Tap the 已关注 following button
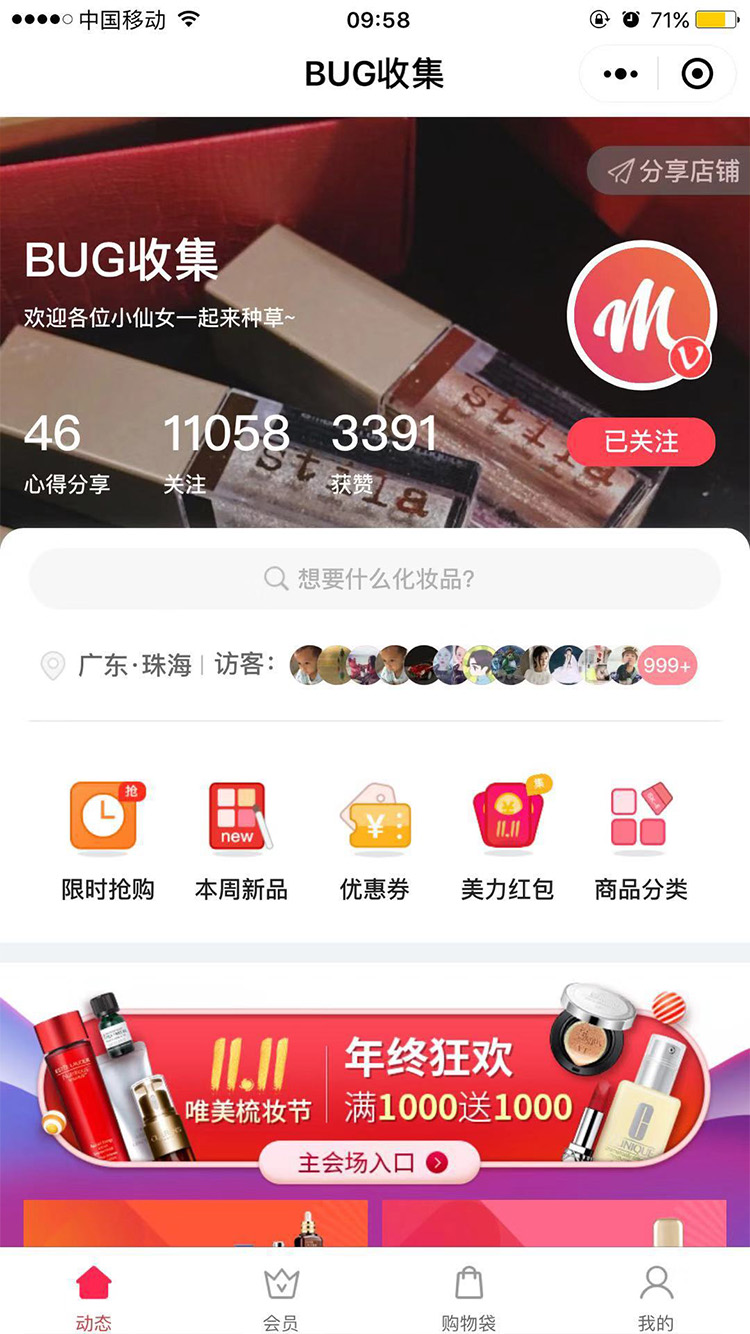Screen dimensions: 750x1334 tap(641, 441)
